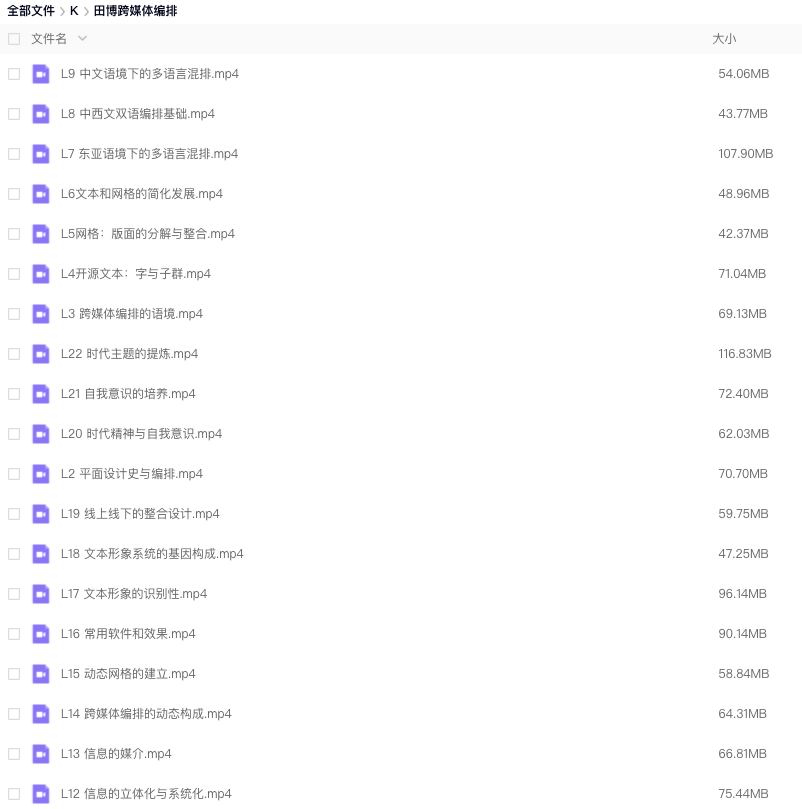Click the video icon next to L7 东亚语境下的多语言混排
This screenshot has height=809, width=802.
pos(40,153)
